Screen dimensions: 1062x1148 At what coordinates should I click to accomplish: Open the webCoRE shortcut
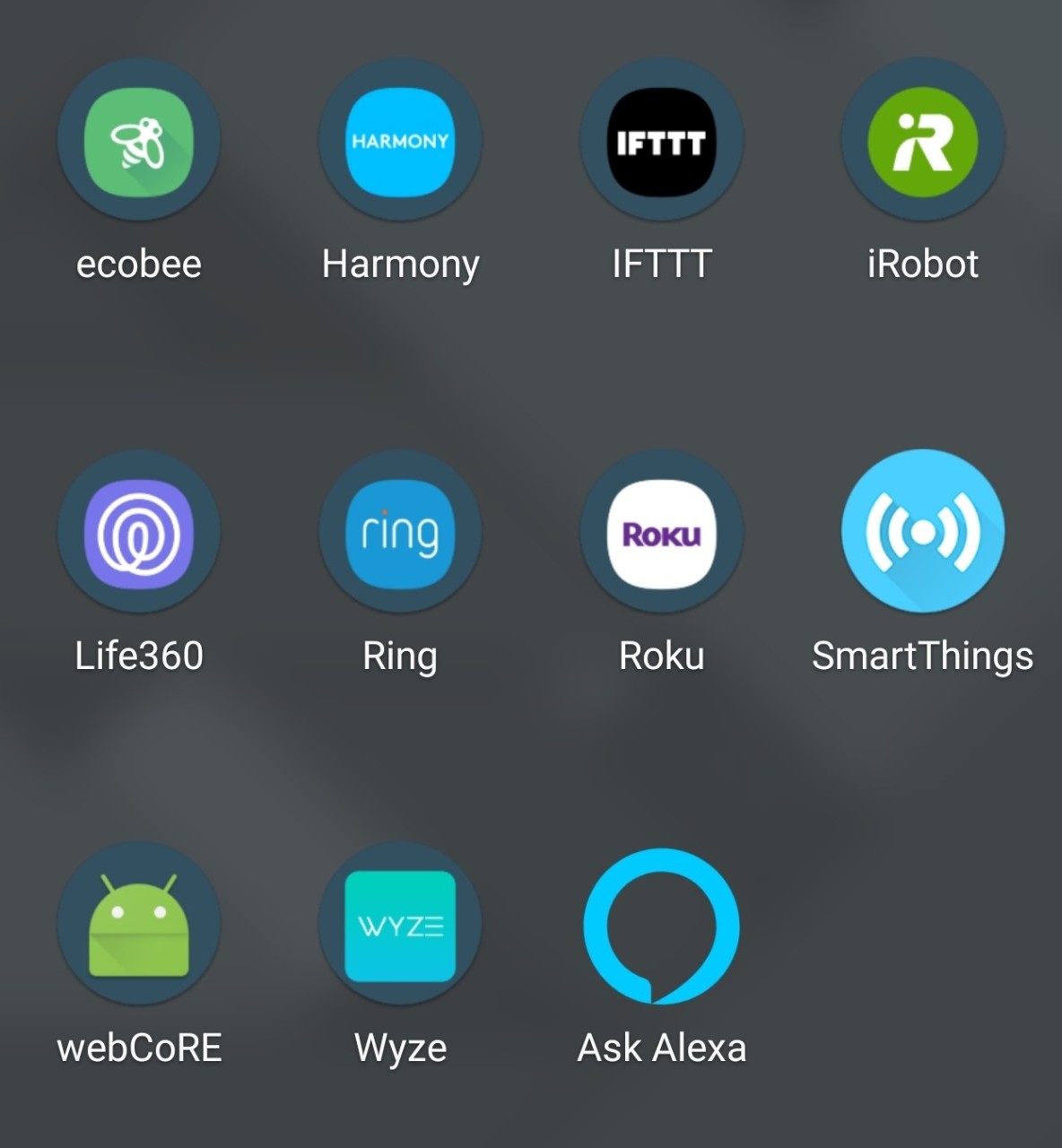pyautogui.click(x=139, y=925)
